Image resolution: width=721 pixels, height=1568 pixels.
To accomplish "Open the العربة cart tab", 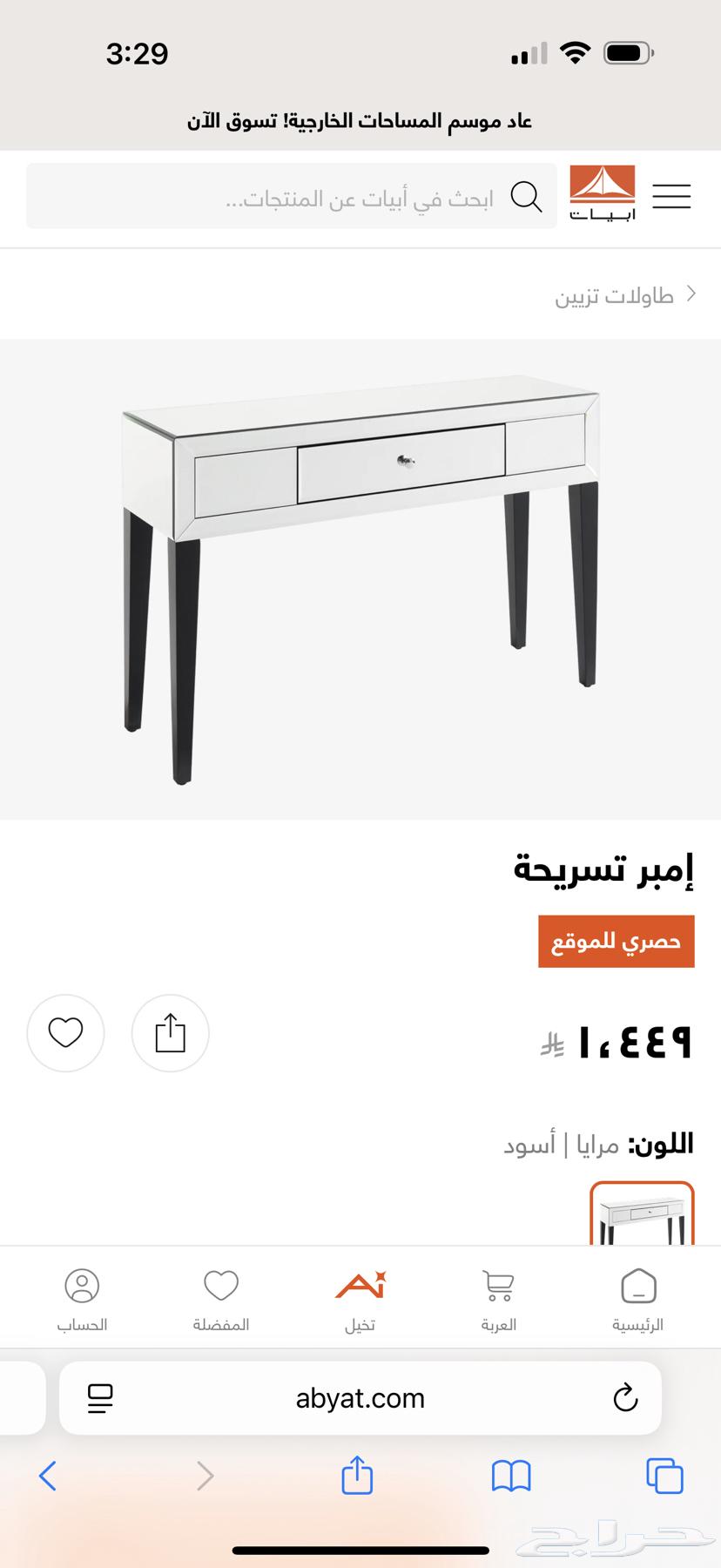I will (x=498, y=1300).
